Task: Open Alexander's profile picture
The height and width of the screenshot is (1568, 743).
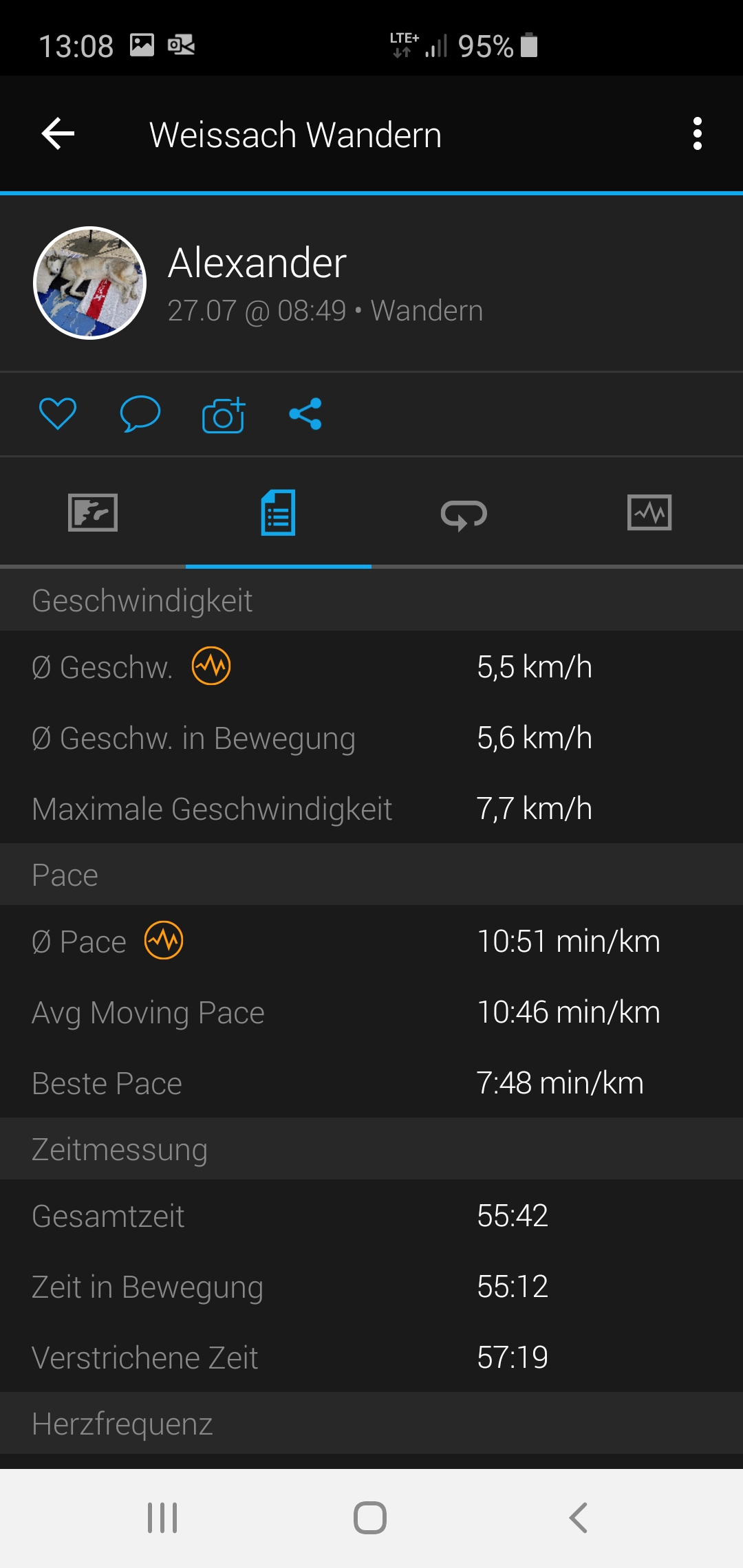Action: coord(90,283)
